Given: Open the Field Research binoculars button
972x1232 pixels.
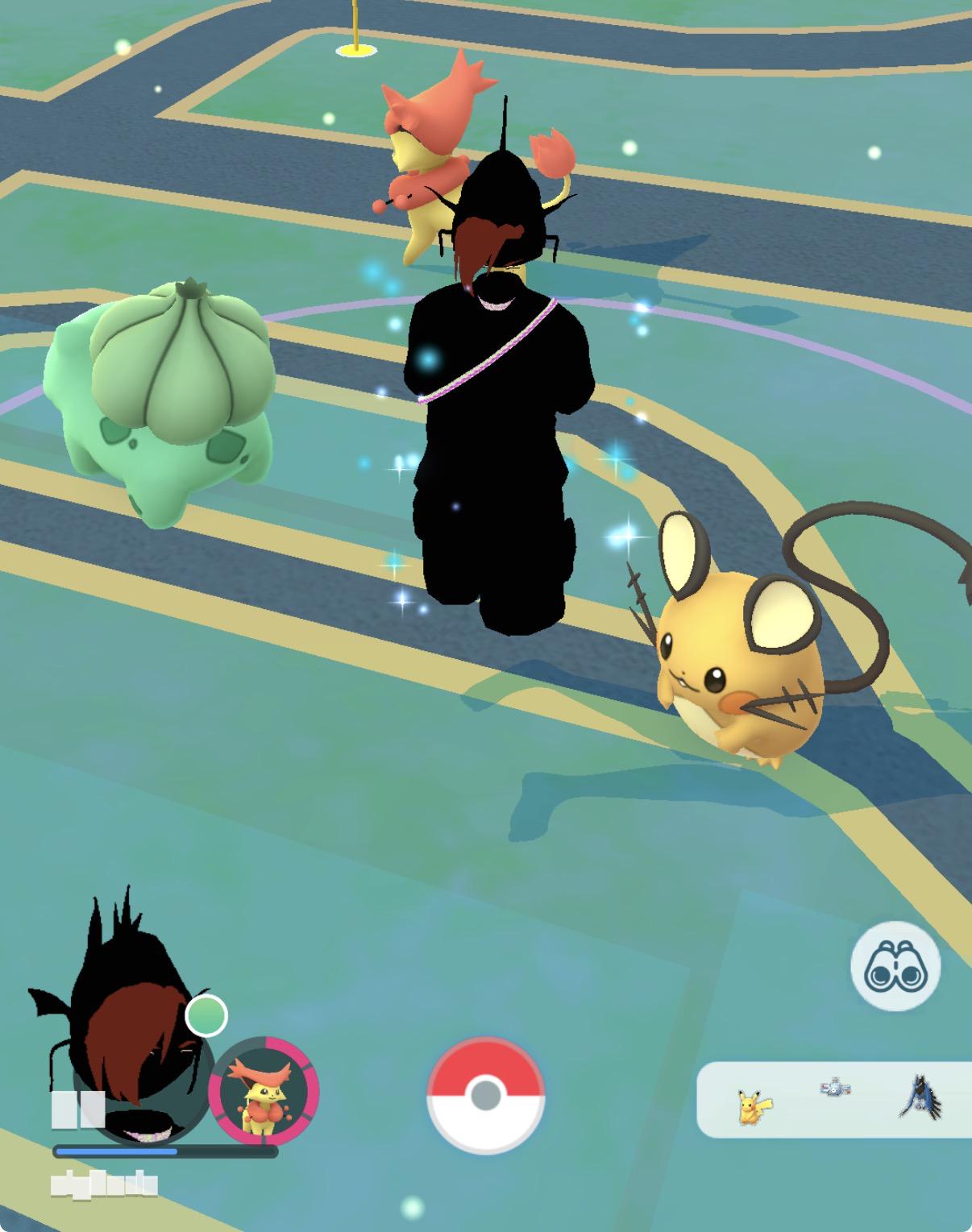Looking at the screenshot, I should (x=895, y=965).
